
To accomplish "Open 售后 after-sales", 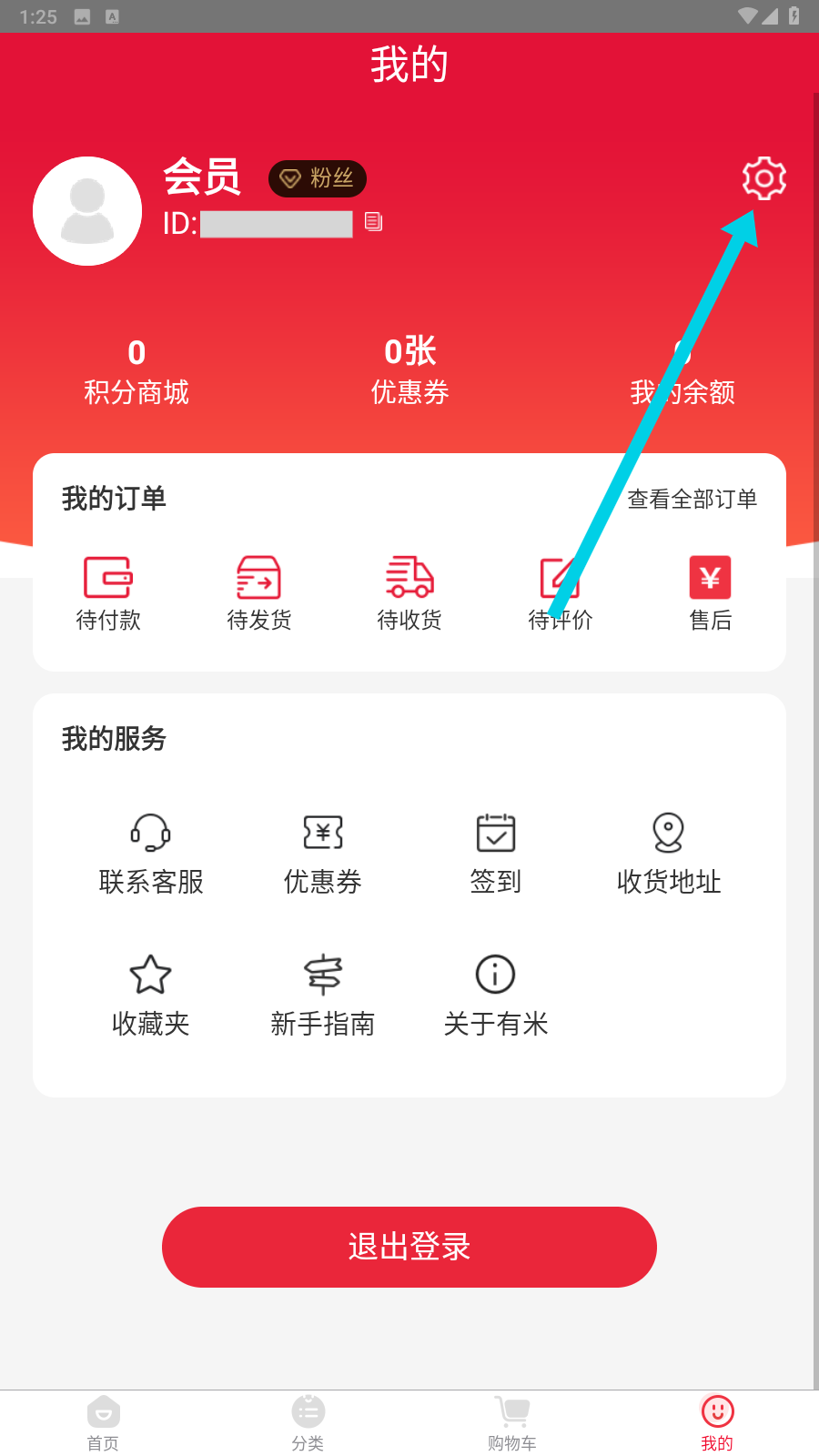I will [711, 591].
